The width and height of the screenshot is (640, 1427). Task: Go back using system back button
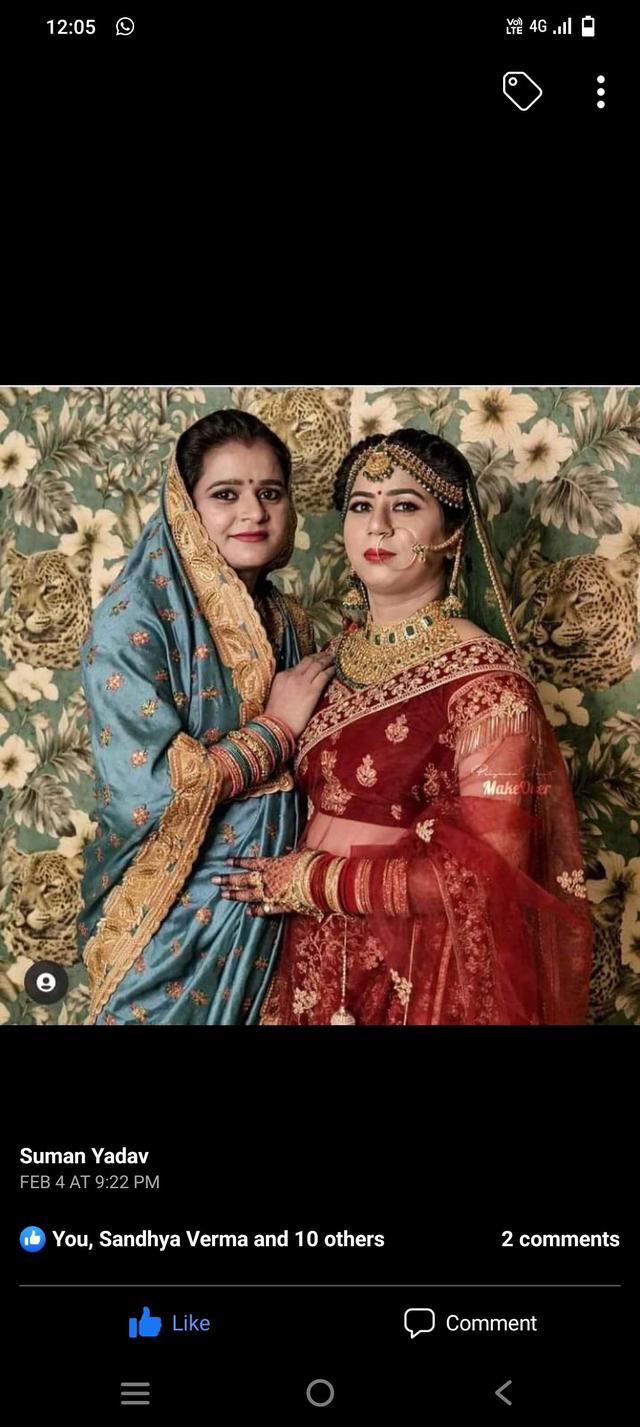point(503,1392)
